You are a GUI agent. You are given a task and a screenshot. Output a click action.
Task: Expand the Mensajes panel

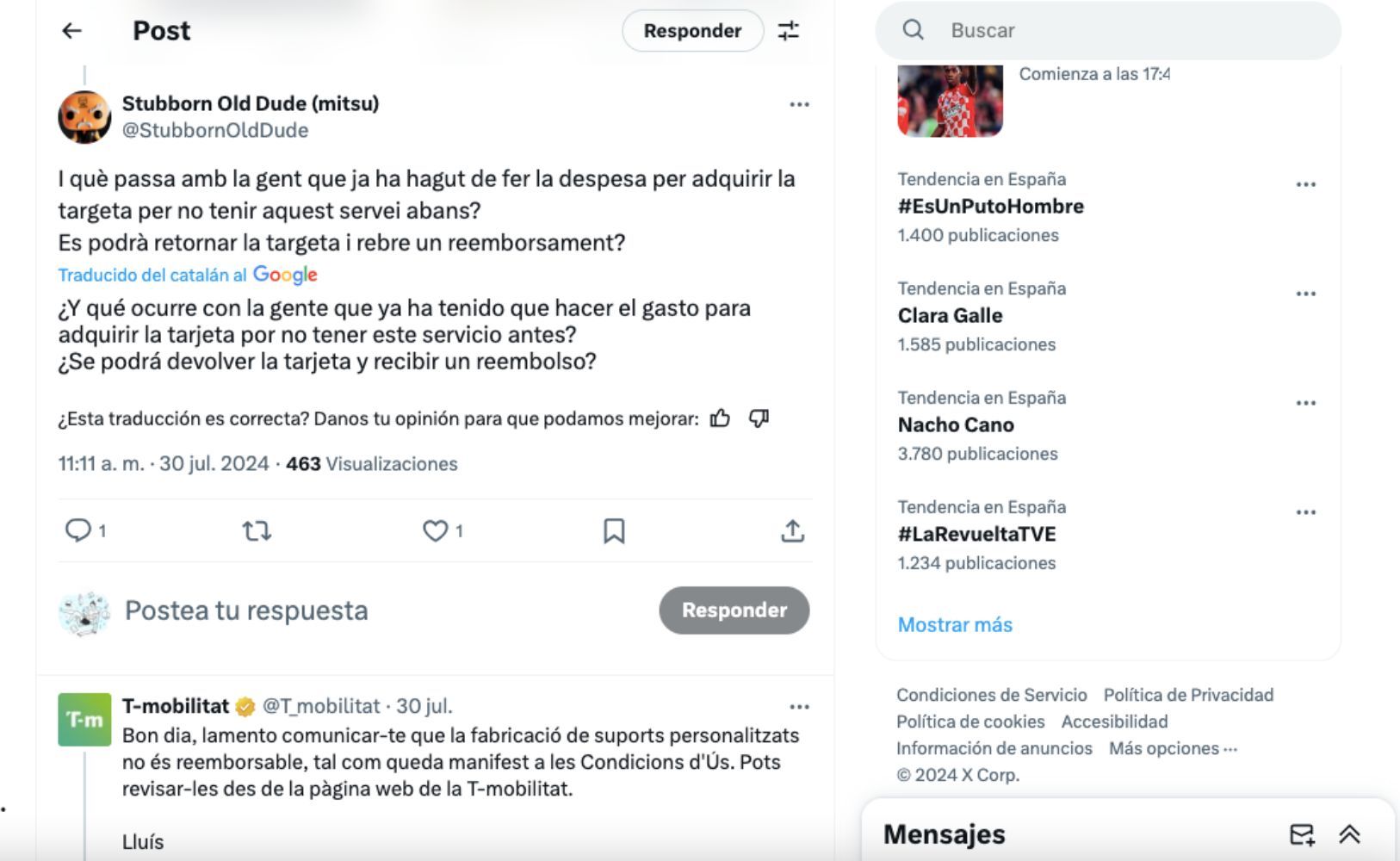pos(1349,834)
